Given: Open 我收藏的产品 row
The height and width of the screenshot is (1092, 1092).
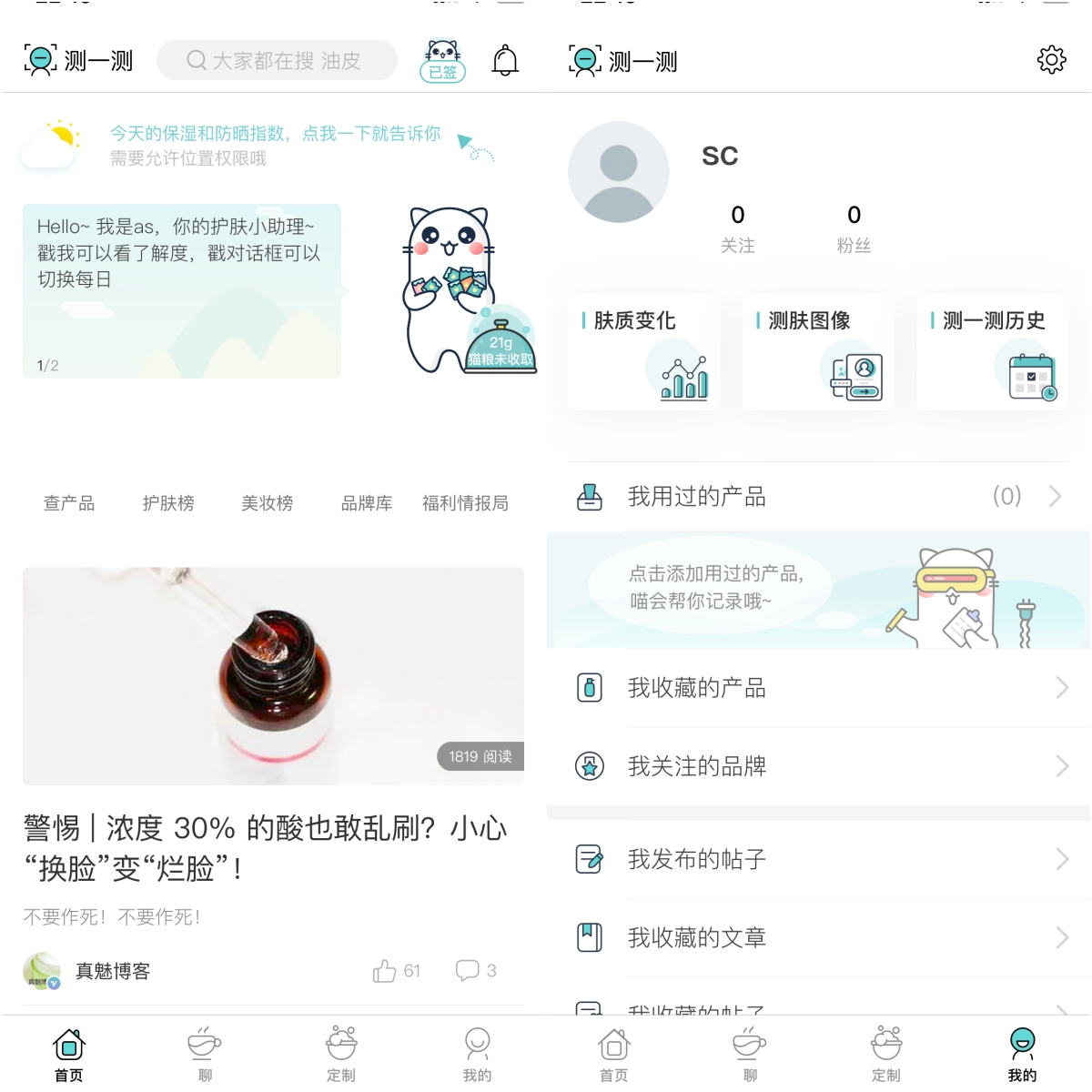Looking at the screenshot, I should [817, 688].
